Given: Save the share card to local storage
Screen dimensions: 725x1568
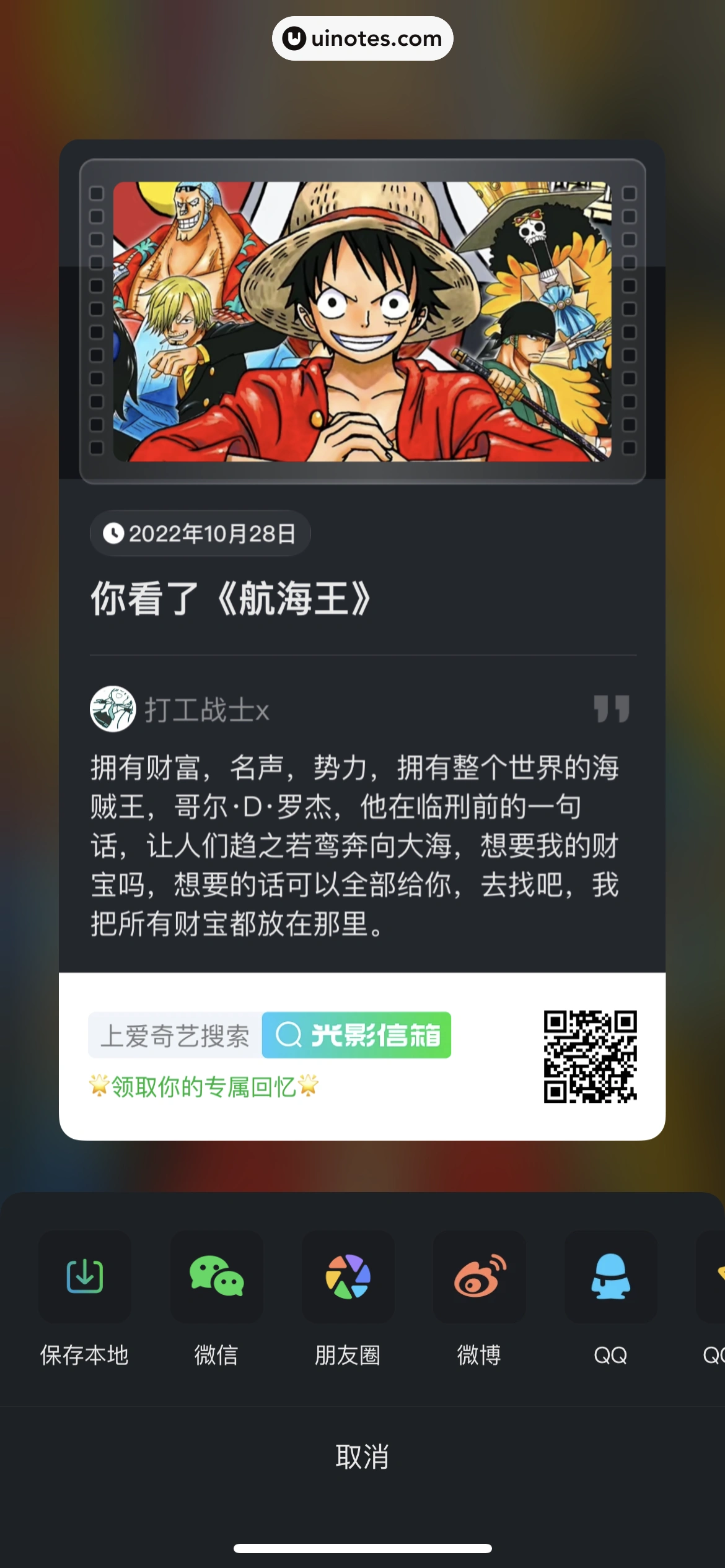Looking at the screenshot, I should [x=85, y=1277].
